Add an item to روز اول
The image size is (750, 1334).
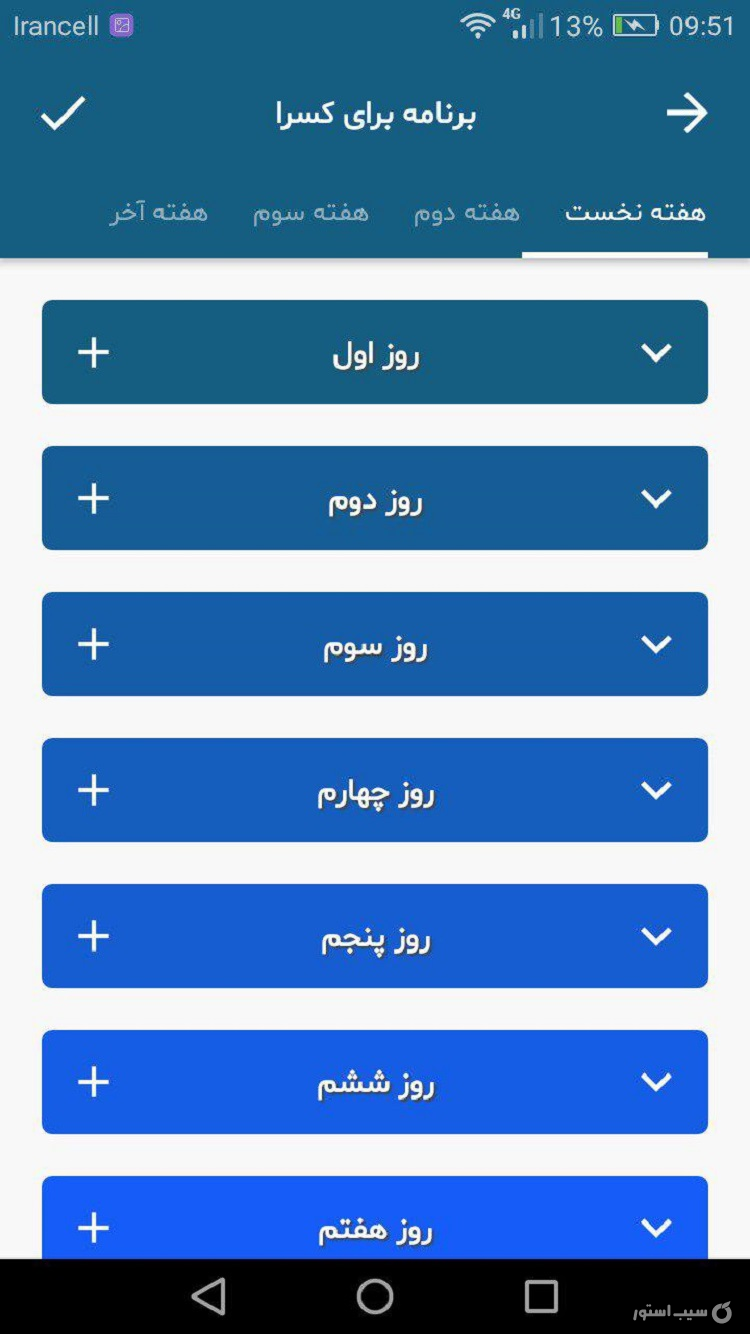point(93,352)
